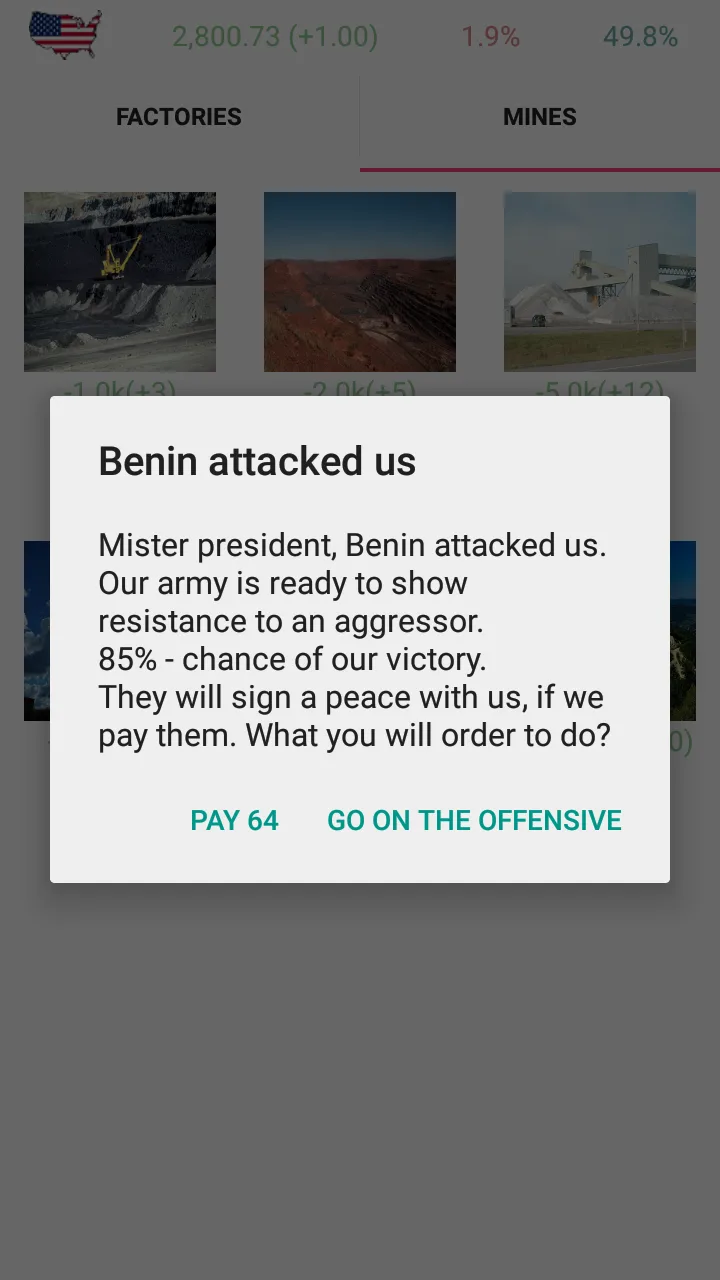
Task: Click the (+1.00) income indicator
Action: (x=332, y=37)
